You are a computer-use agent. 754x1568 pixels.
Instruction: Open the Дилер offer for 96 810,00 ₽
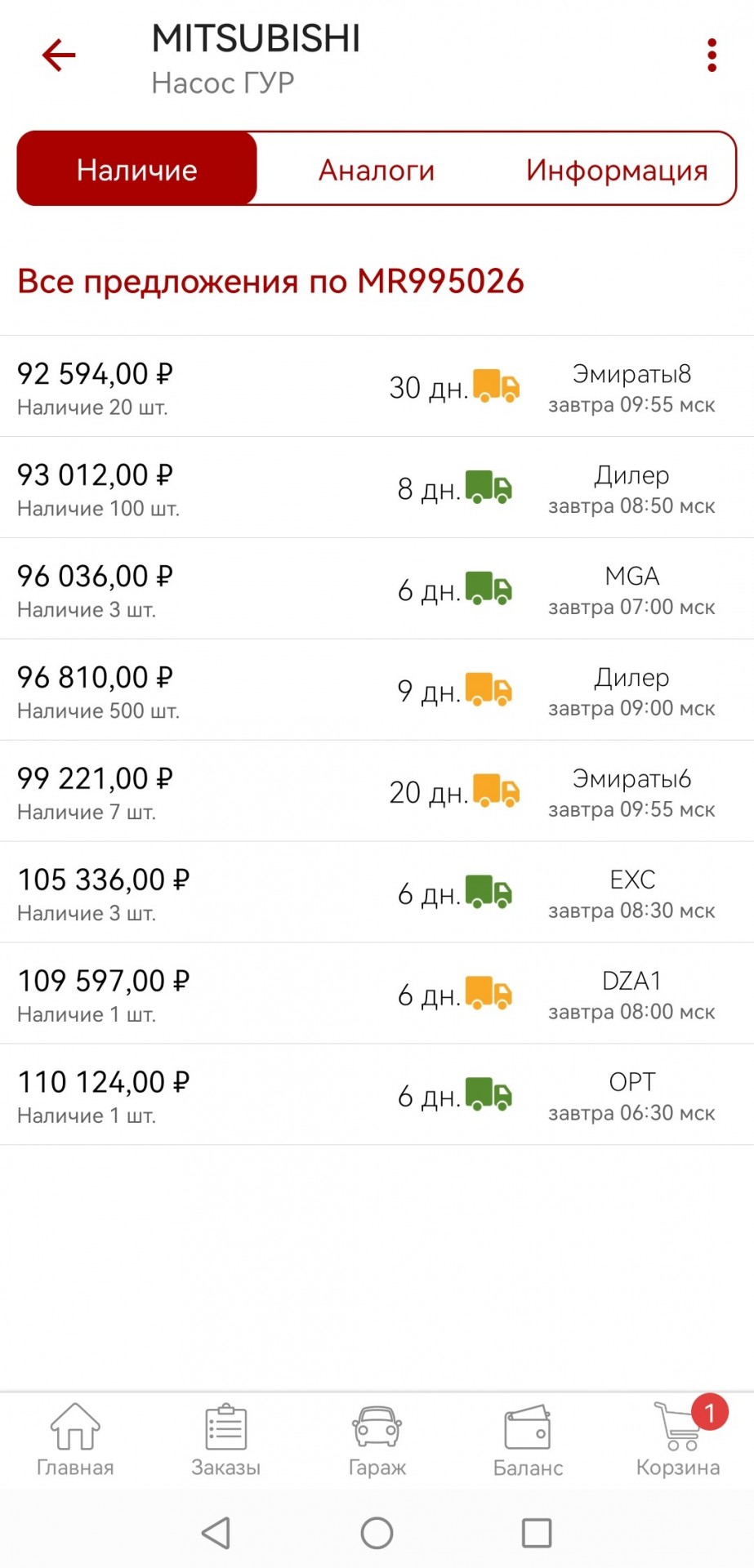[x=377, y=690]
